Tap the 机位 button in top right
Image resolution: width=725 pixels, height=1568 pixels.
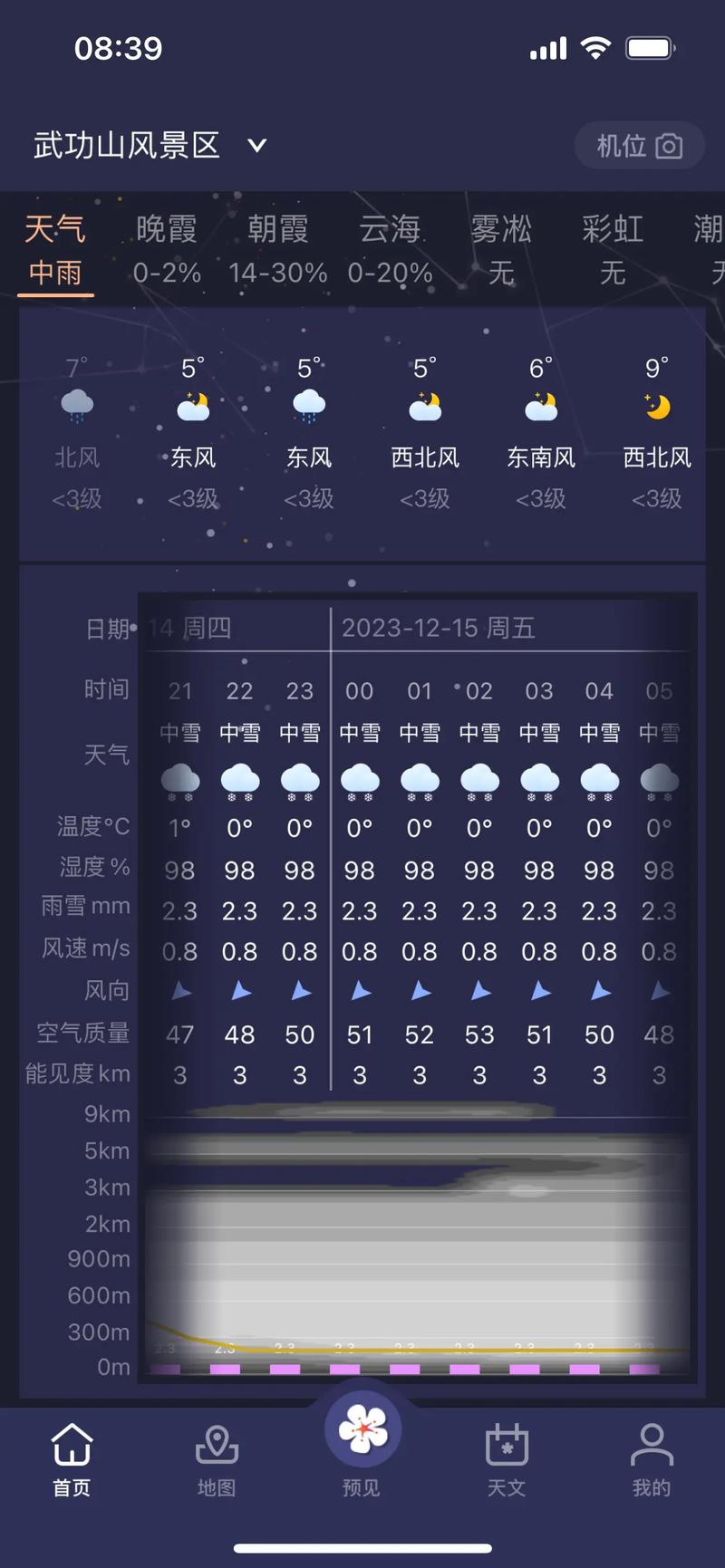click(639, 145)
